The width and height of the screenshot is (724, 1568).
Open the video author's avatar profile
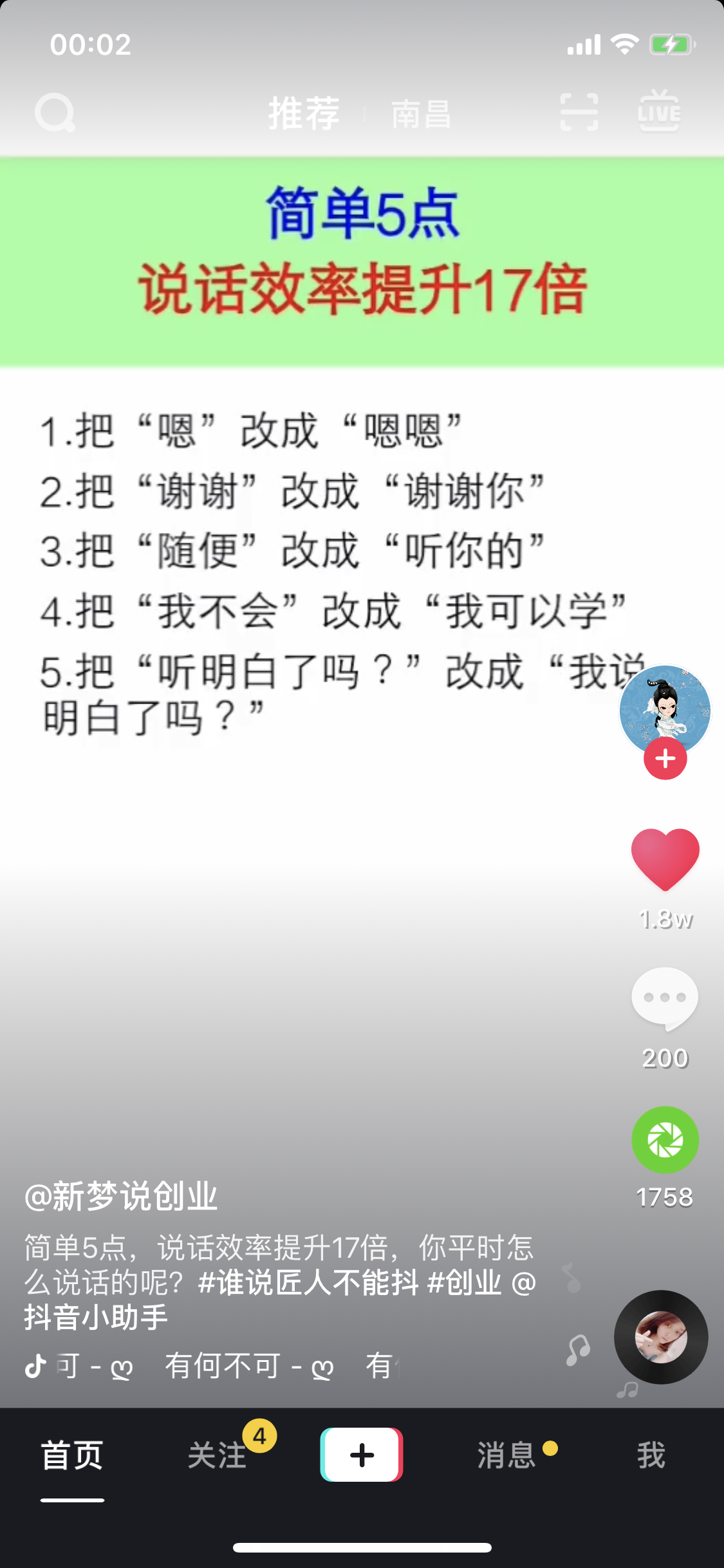tap(665, 708)
